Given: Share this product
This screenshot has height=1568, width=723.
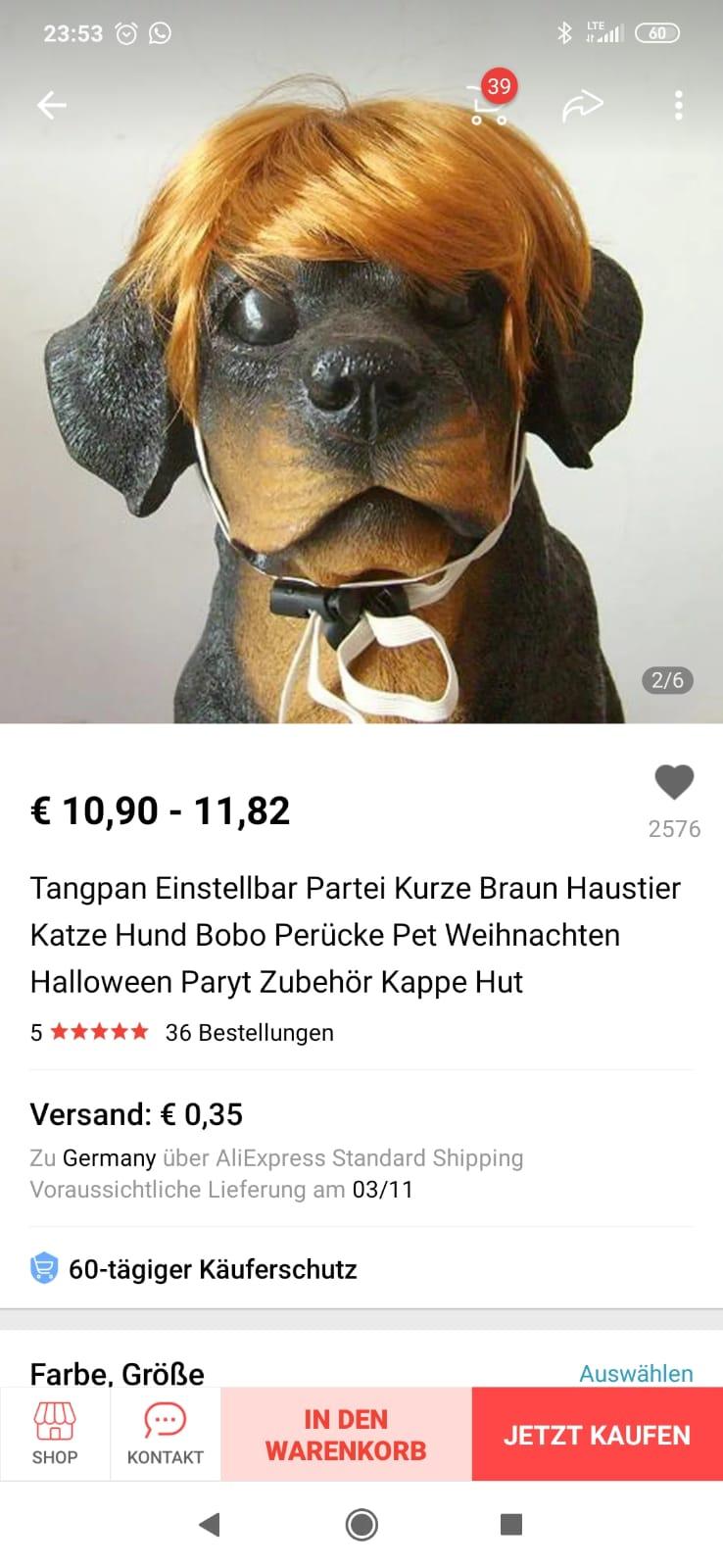Looking at the screenshot, I should point(582,105).
